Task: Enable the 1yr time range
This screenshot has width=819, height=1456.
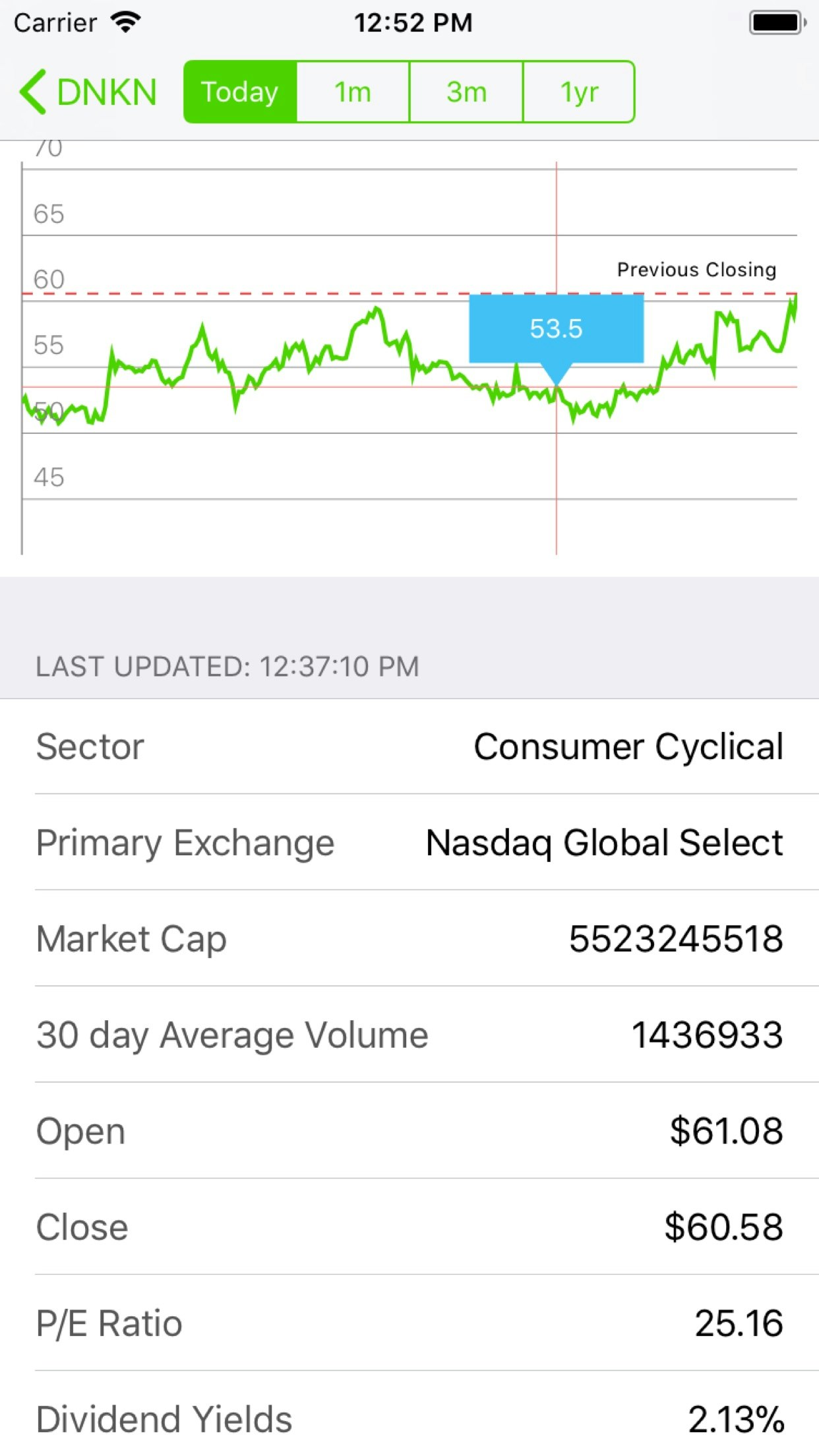Action: click(x=578, y=92)
